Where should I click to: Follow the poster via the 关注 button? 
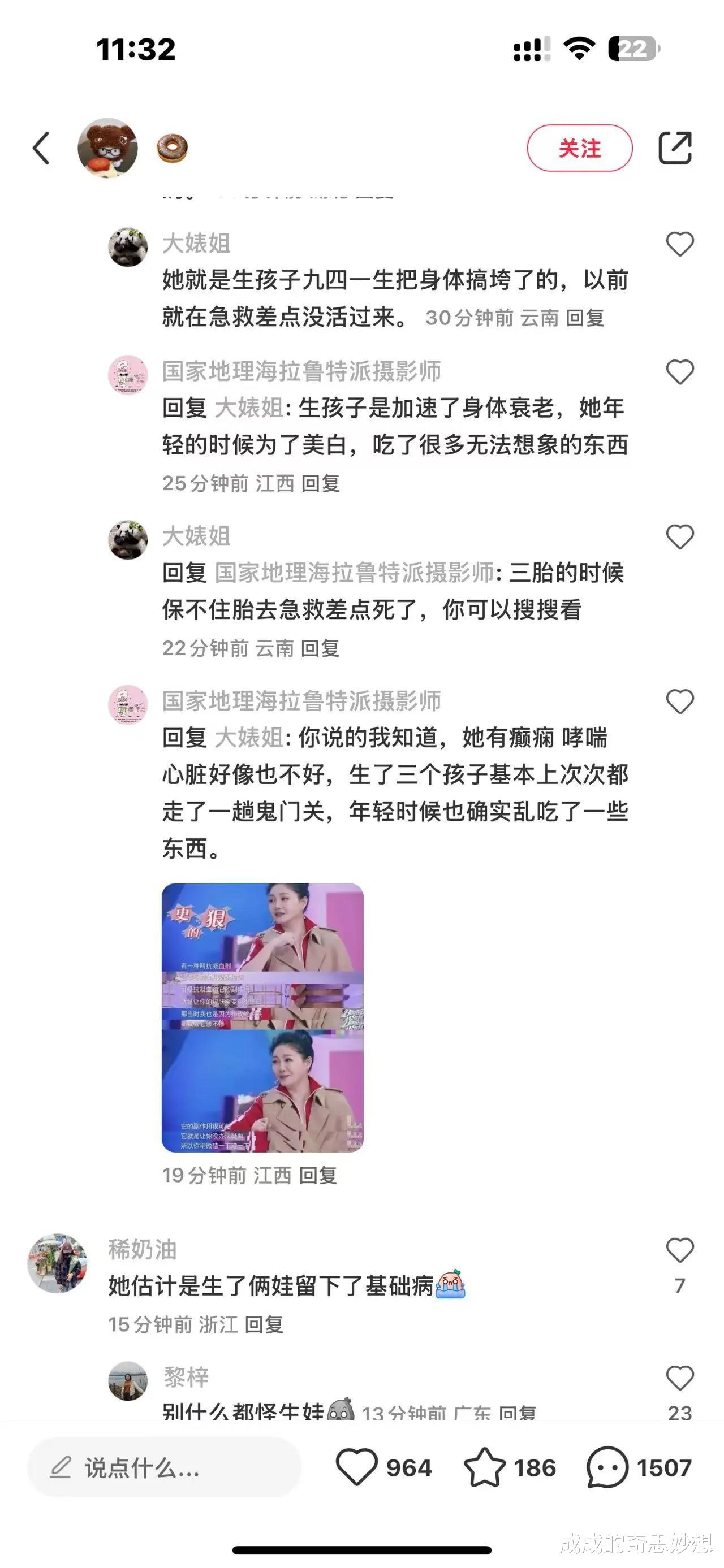[x=580, y=148]
